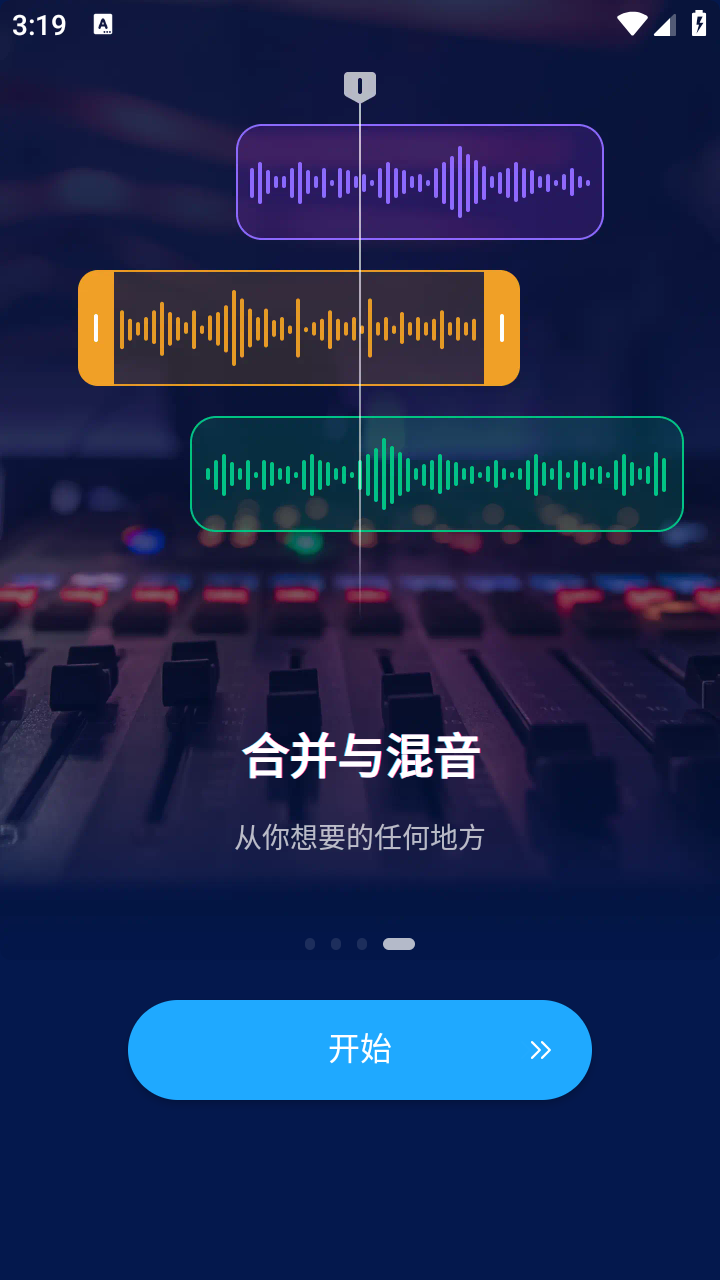Tap the 从你想要的任何地方 subtitle text
Image resolution: width=720 pixels, height=1280 pixels.
pyautogui.click(x=360, y=838)
